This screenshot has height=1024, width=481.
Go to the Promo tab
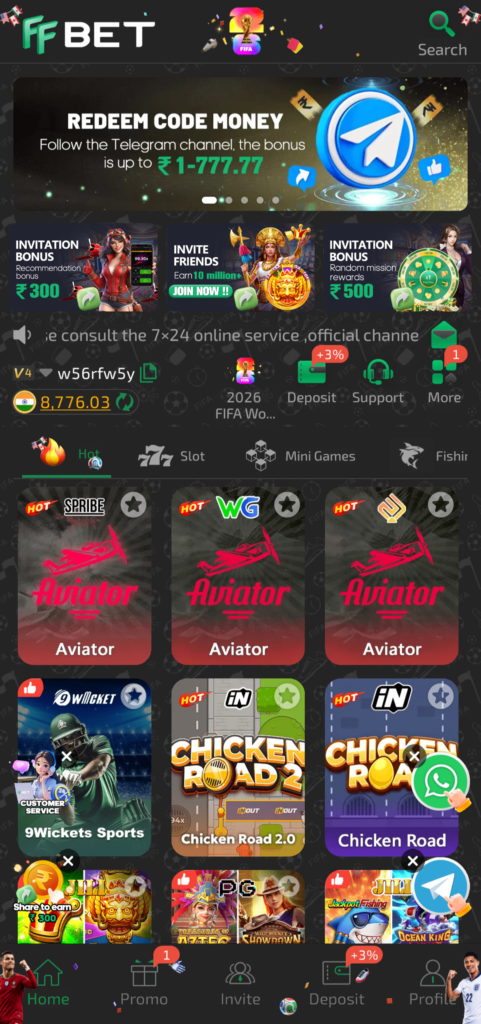(x=144, y=983)
